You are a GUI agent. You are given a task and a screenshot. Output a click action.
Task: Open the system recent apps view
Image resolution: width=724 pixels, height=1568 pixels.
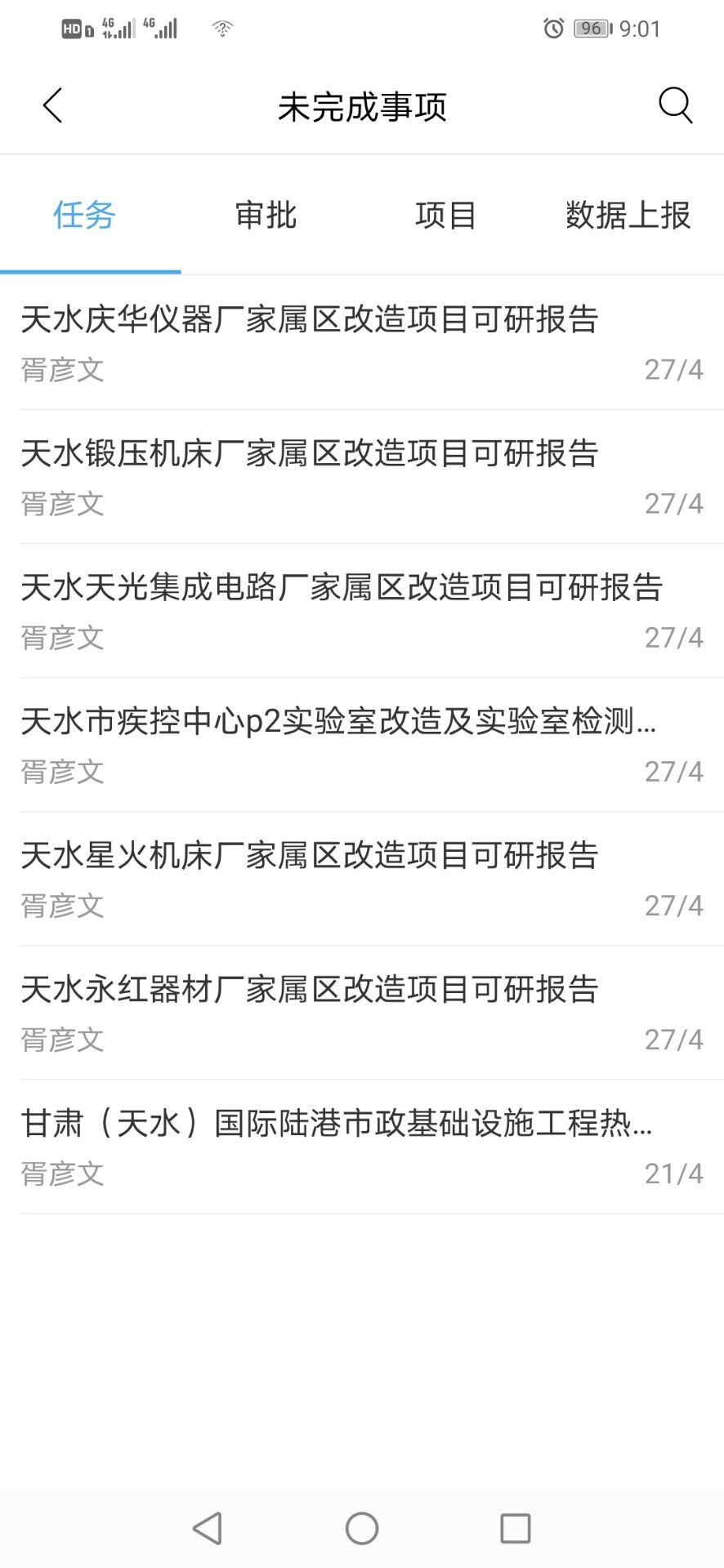[x=516, y=1528]
